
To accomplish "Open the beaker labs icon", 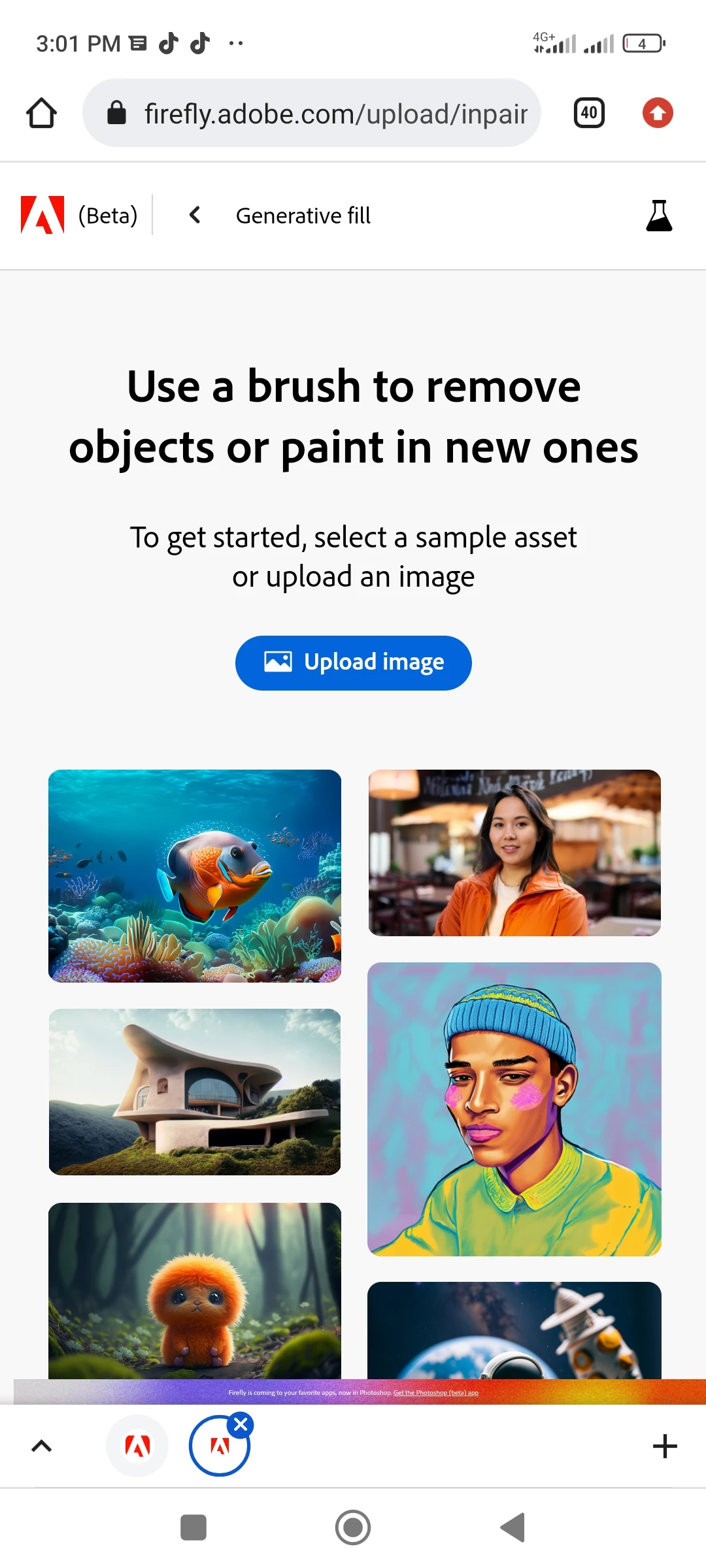I will (x=658, y=216).
